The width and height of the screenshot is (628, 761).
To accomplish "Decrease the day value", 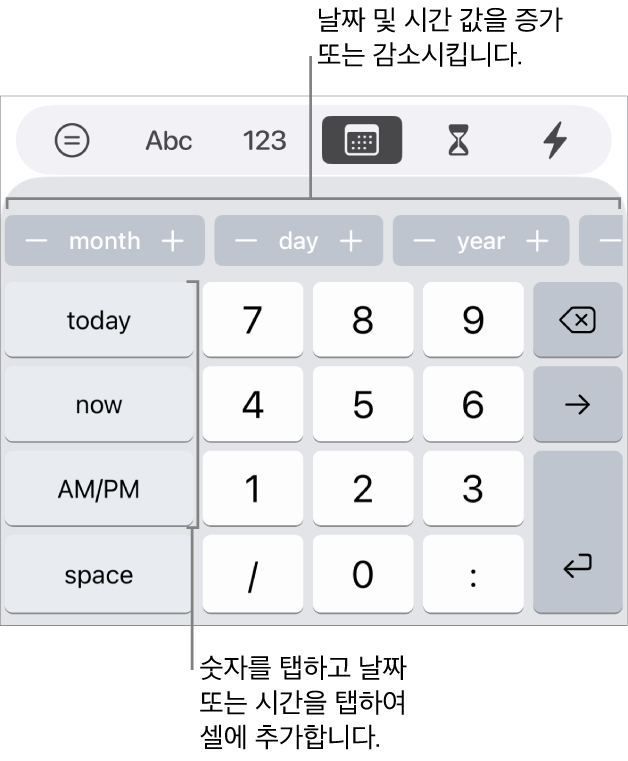I will (246, 241).
